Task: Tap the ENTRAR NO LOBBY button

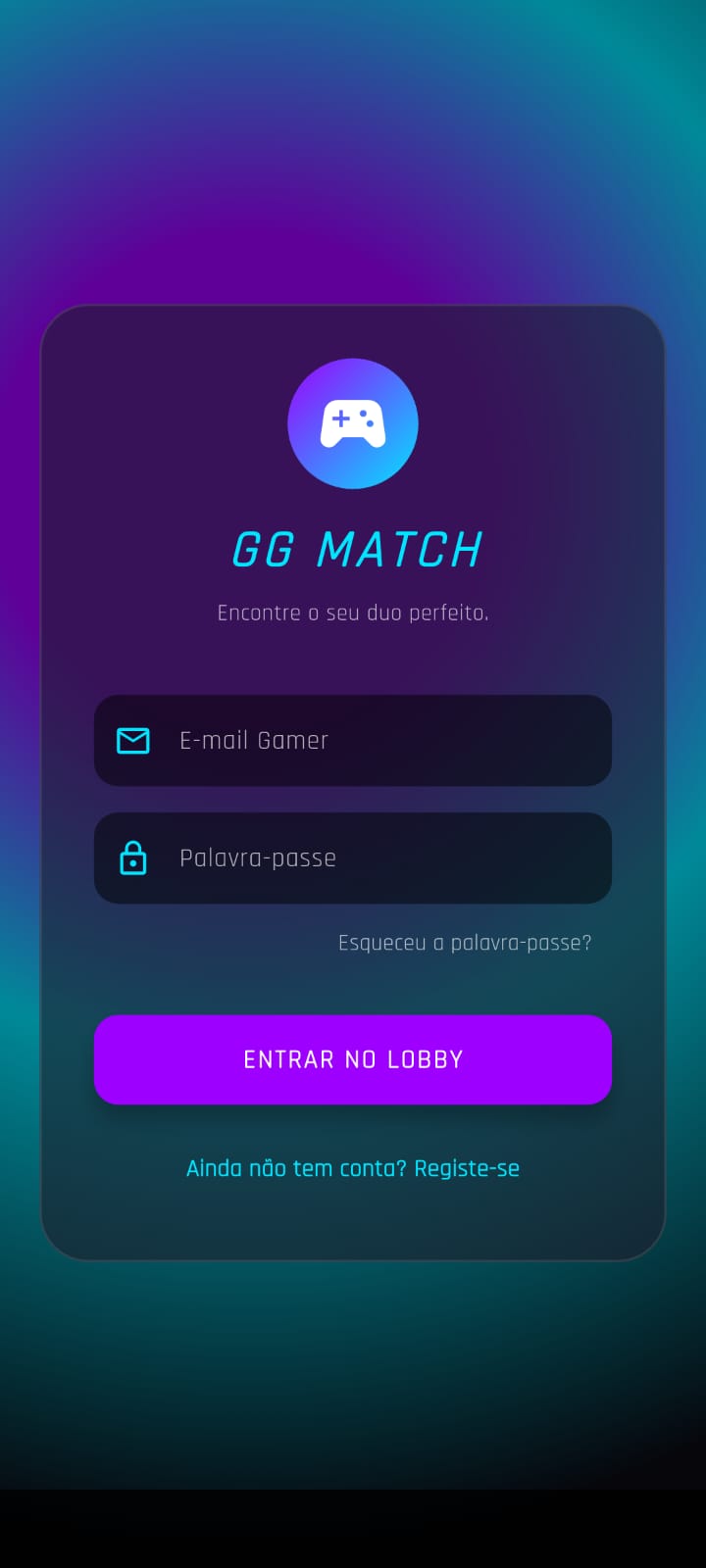Action: coord(353,1059)
